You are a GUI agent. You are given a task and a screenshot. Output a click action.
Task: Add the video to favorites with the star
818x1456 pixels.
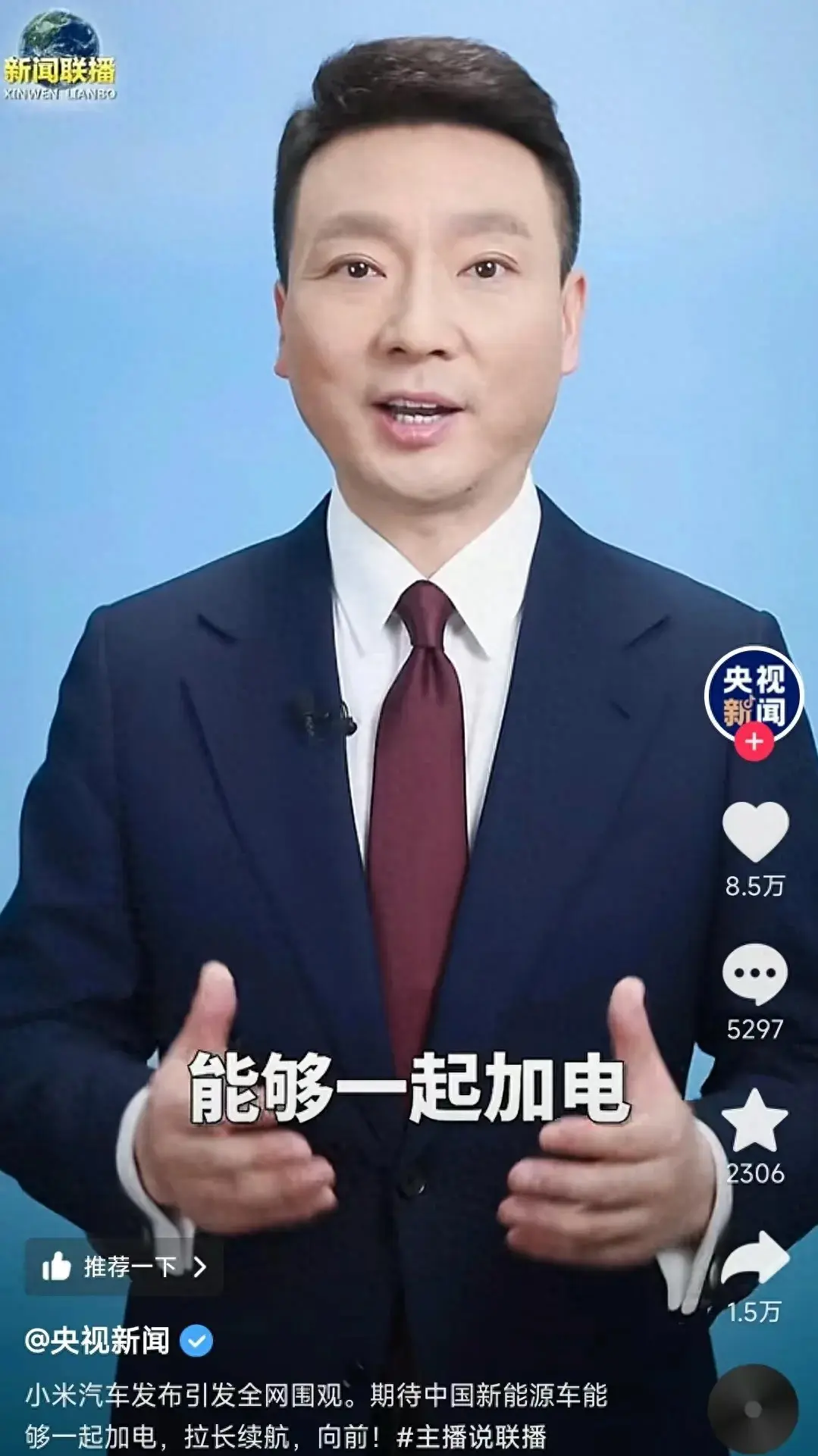[x=754, y=1120]
